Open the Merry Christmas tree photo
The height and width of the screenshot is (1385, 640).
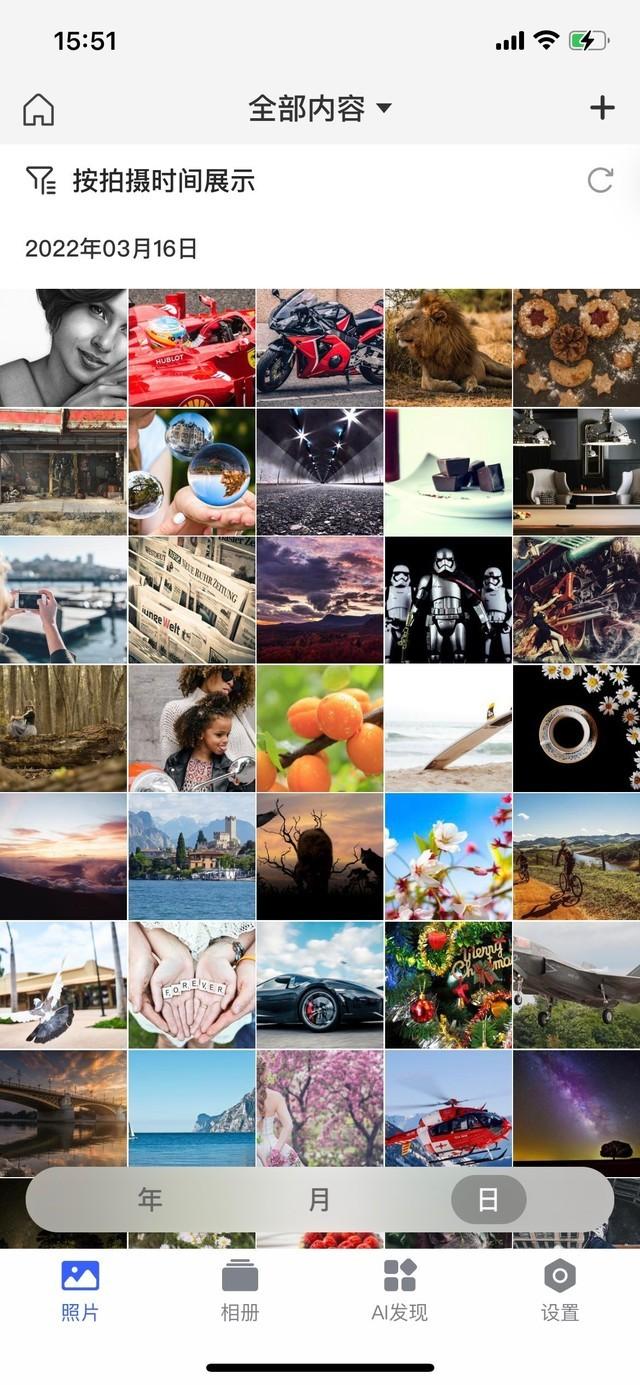pyautogui.click(x=448, y=984)
